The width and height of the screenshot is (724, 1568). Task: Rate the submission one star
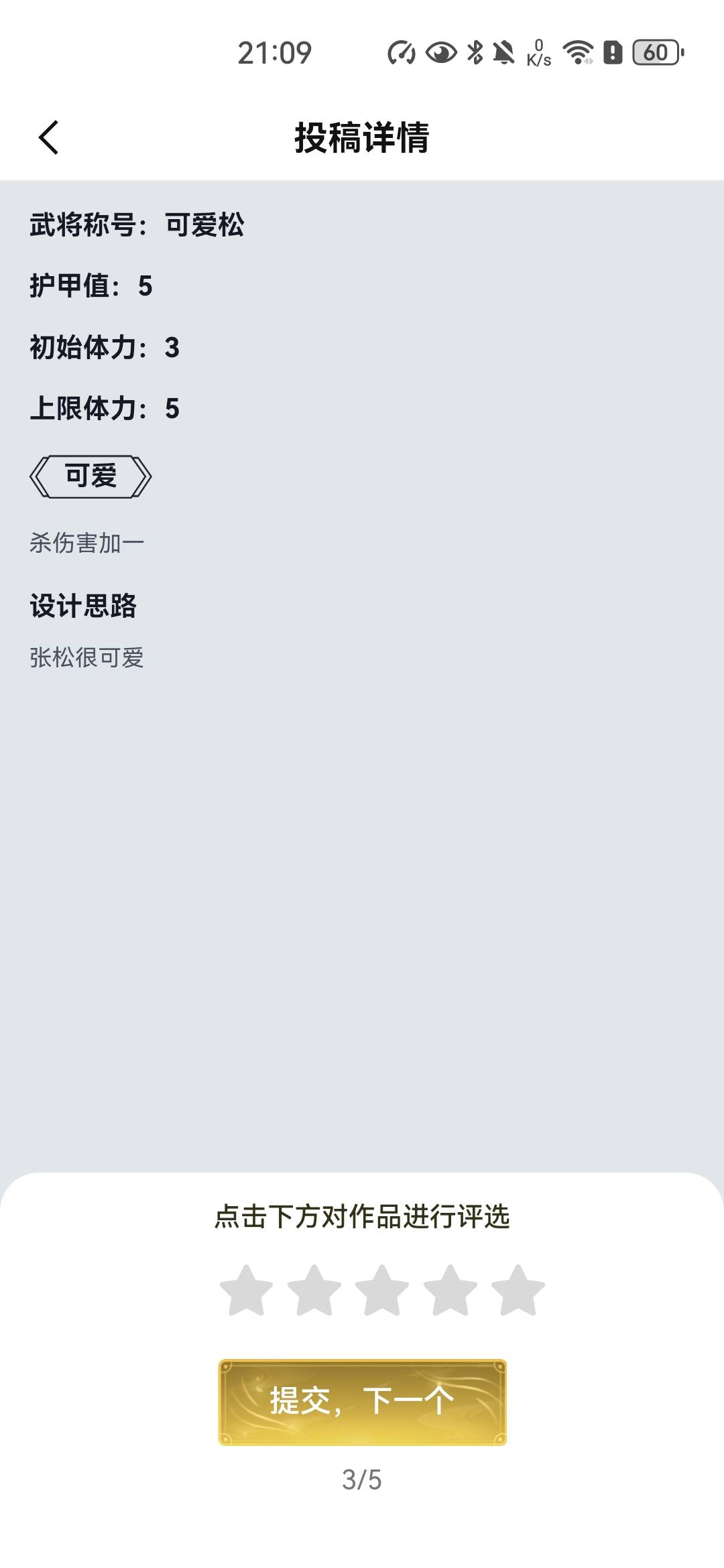pyautogui.click(x=246, y=1290)
